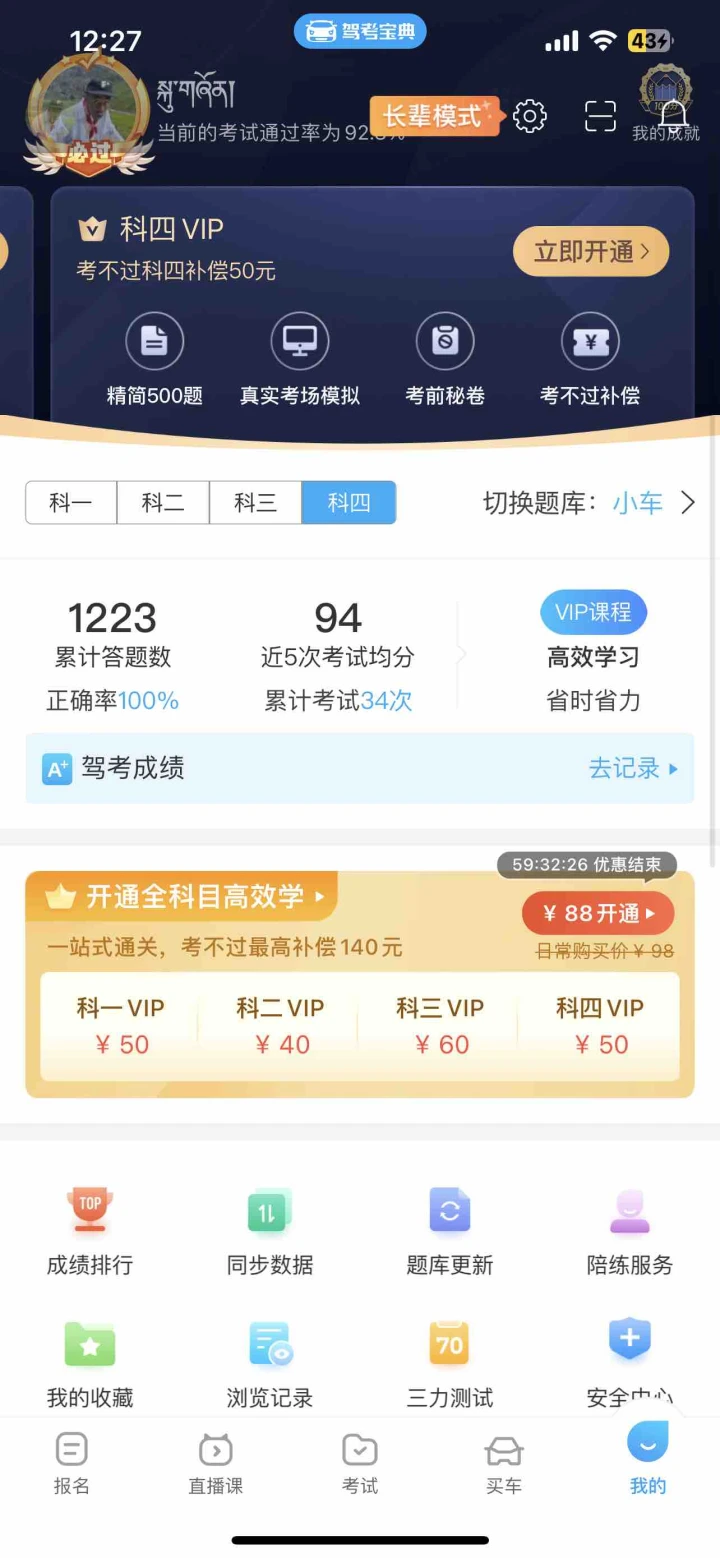Open 同步数据
The height and width of the screenshot is (1558, 720).
coord(270,1231)
